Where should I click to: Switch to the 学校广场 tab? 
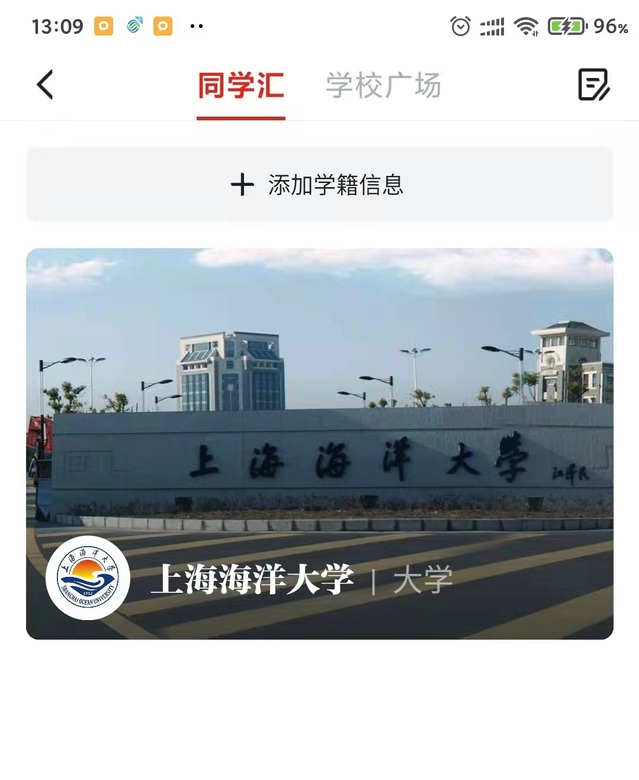pyautogui.click(x=383, y=86)
